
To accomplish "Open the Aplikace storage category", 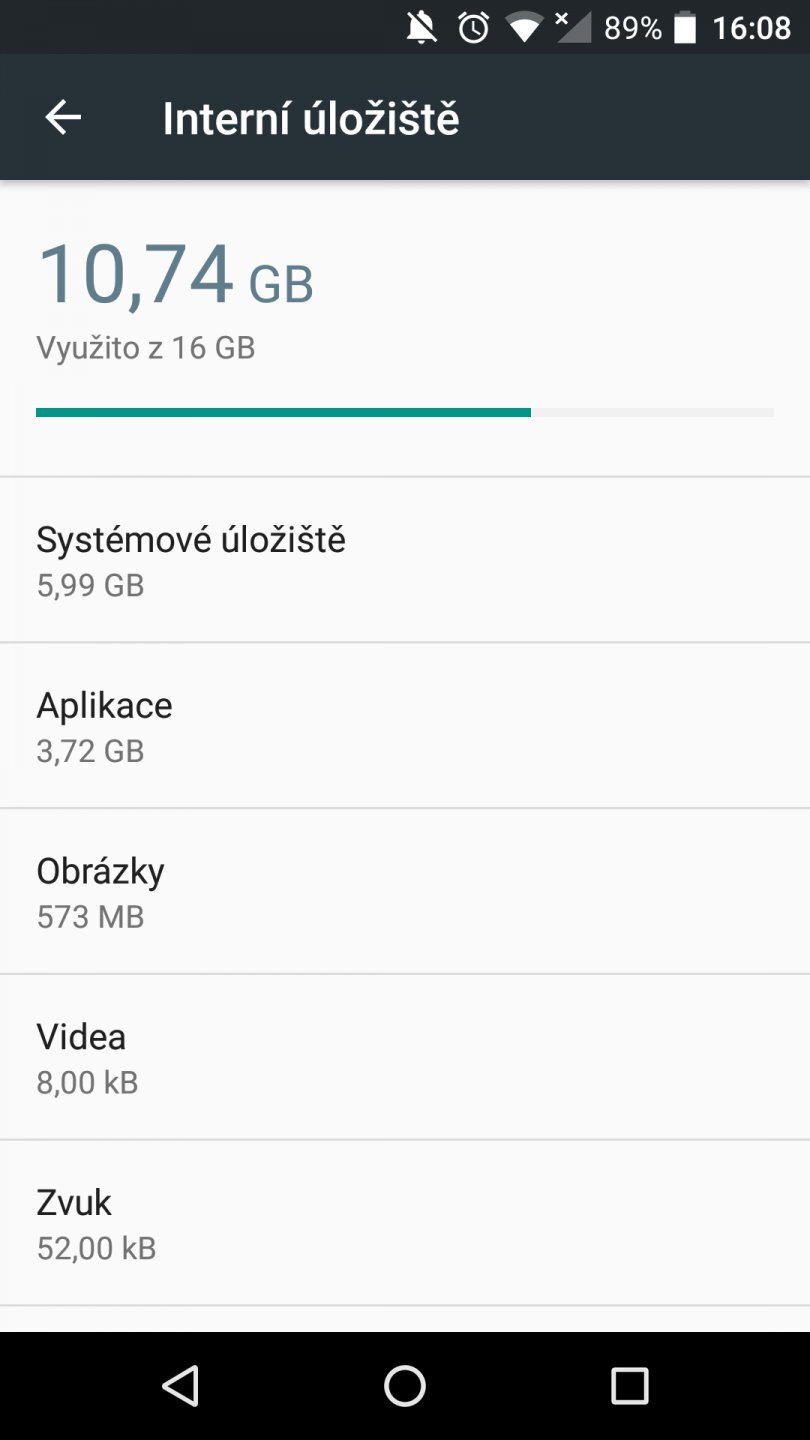I will 405,724.
